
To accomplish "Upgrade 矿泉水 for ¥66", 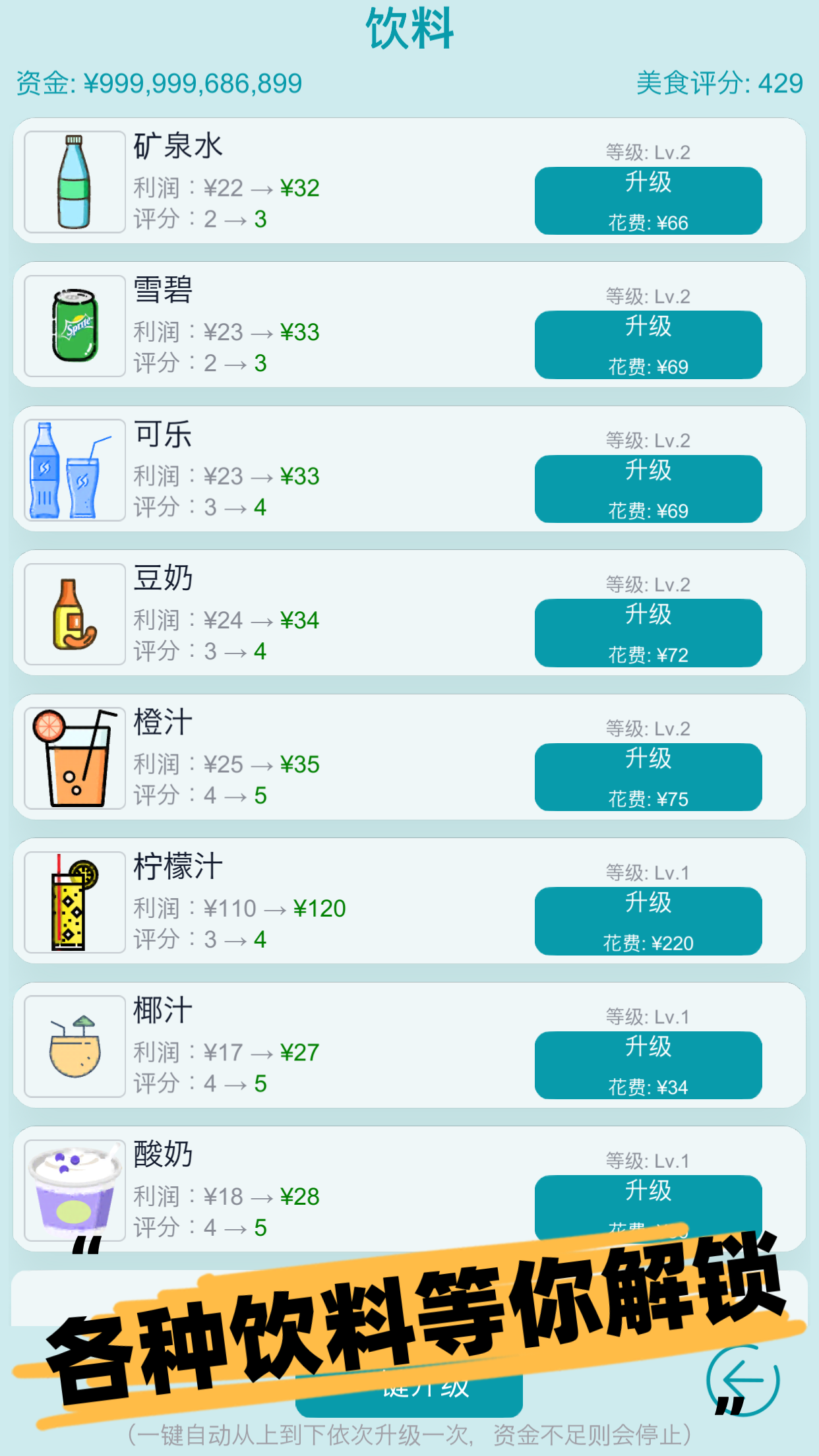I will point(648,200).
